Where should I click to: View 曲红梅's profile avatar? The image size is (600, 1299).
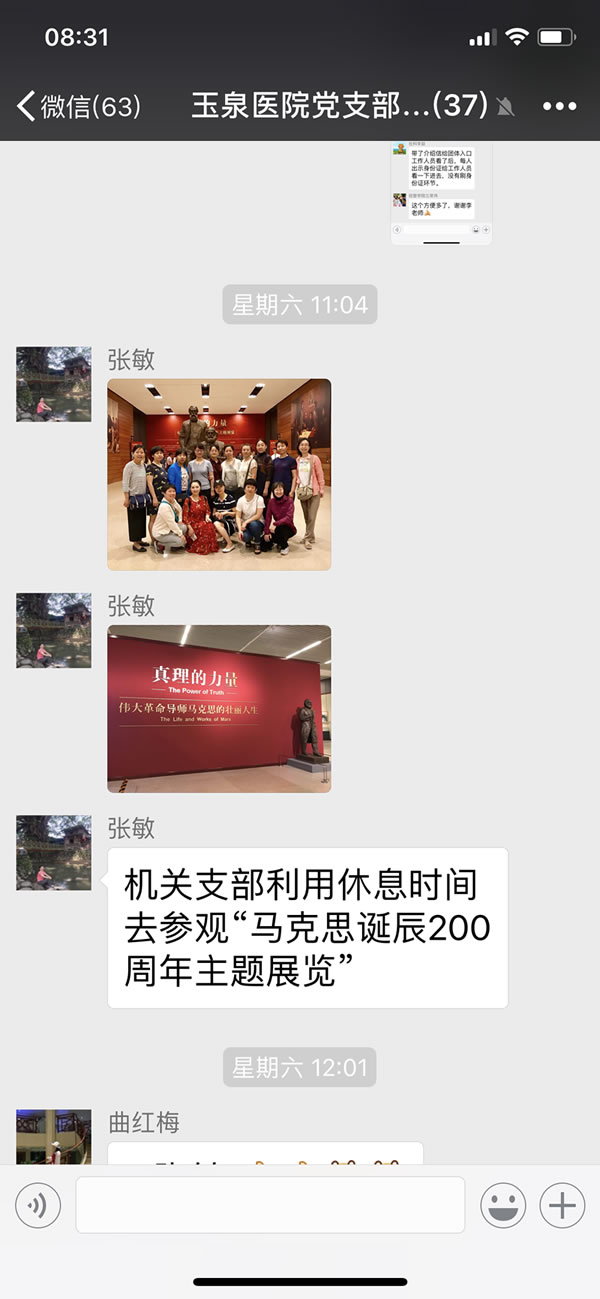(x=54, y=1136)
